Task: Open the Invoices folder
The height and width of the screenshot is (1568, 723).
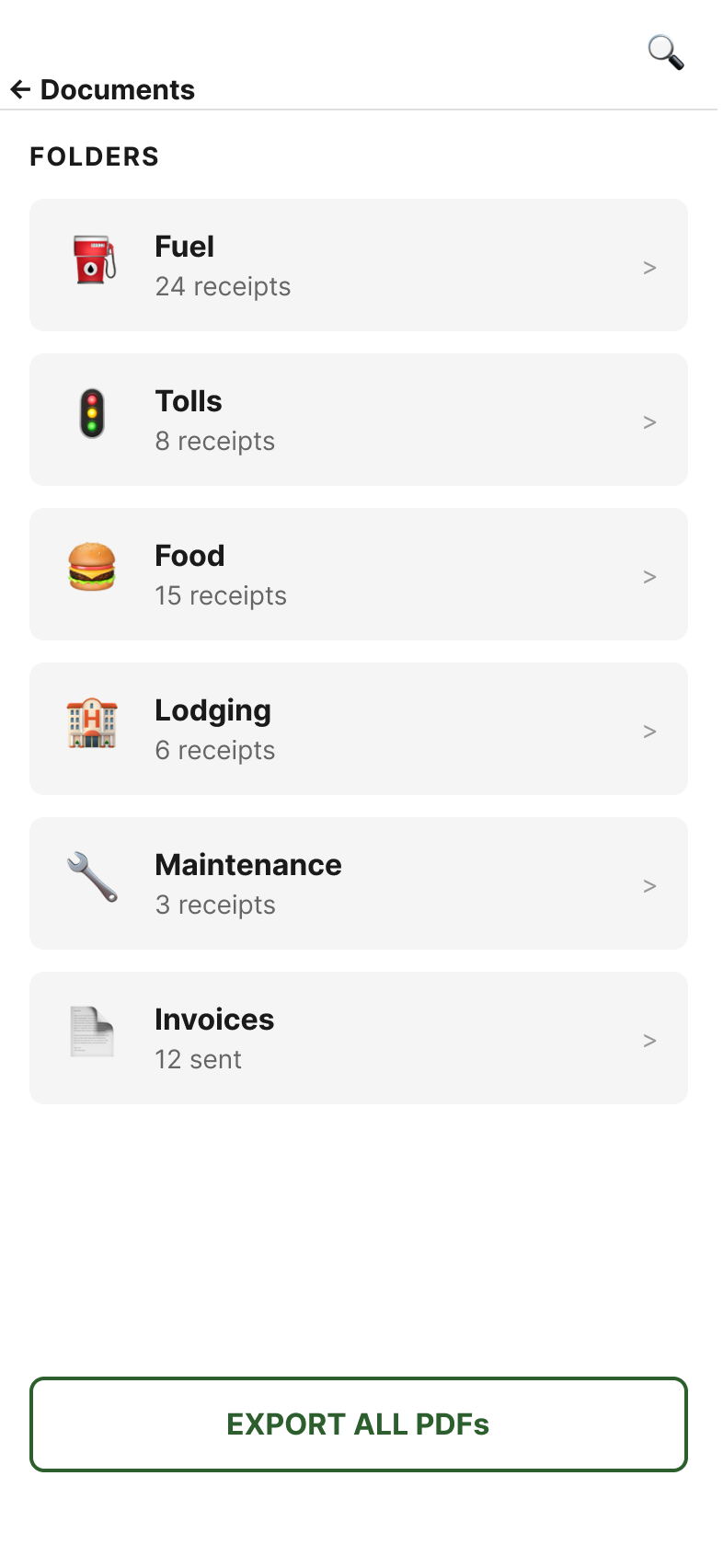Action: tap(359, 1038)
